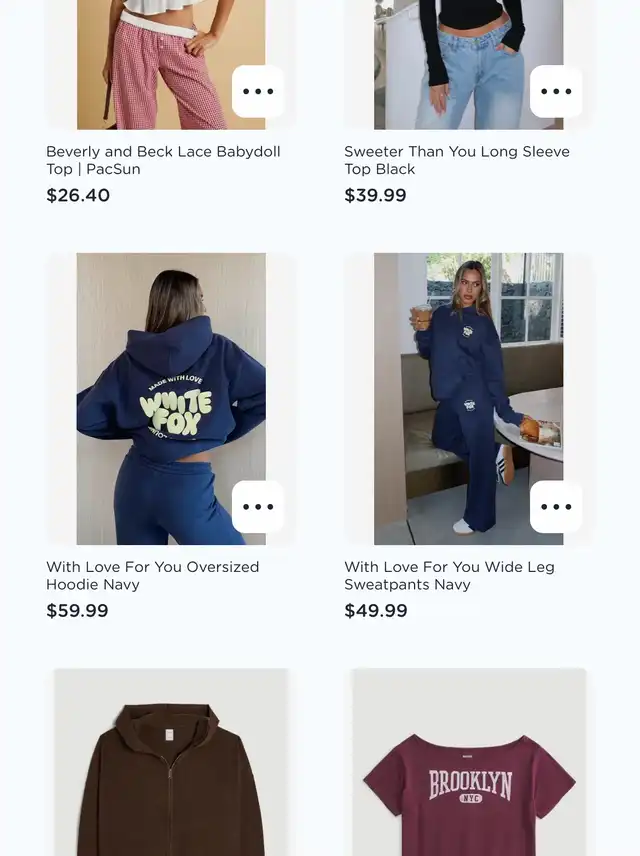Open options for With Love For You Oversized Hoodie
This screenshot has width=640, height=856.
pos(258,507)
